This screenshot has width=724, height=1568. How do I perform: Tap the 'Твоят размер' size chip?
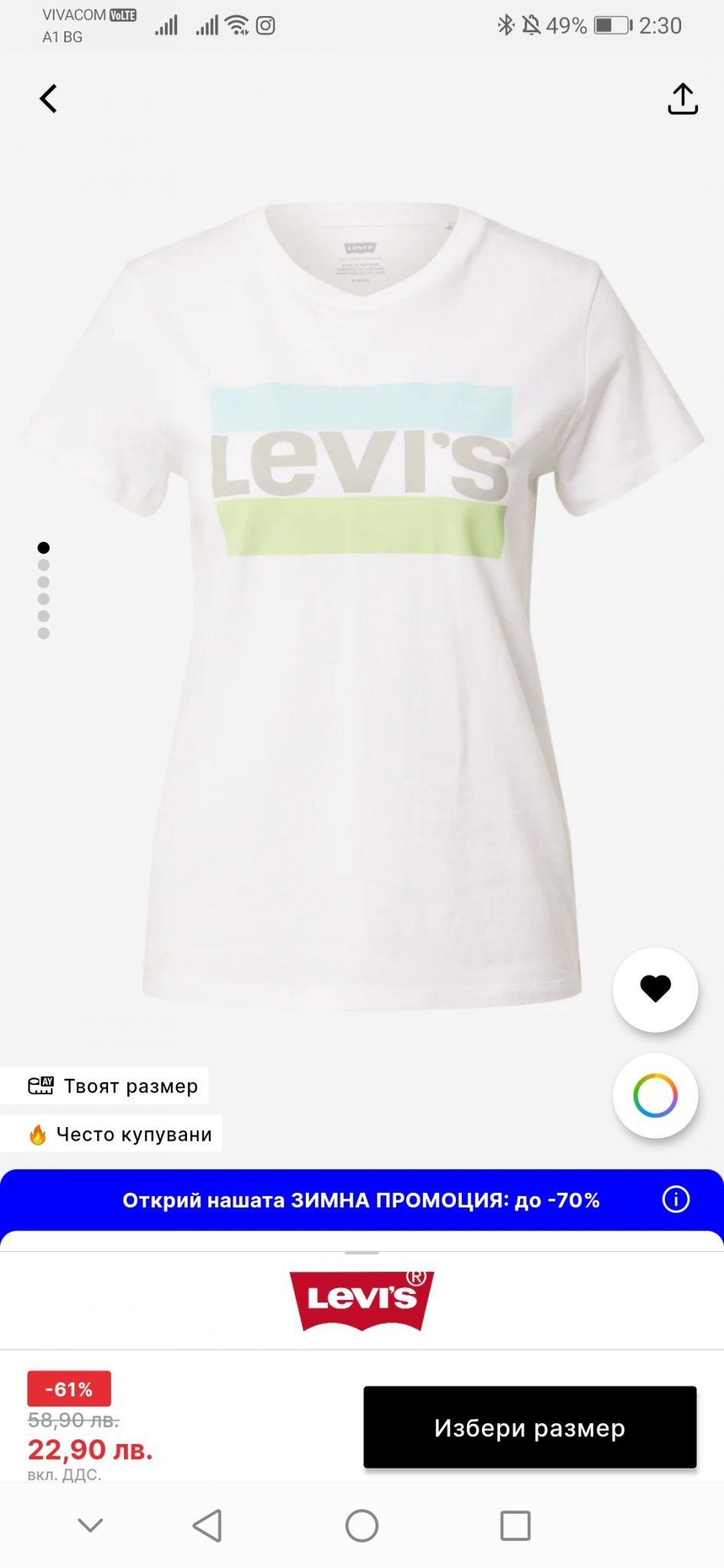pos(113,1086)
